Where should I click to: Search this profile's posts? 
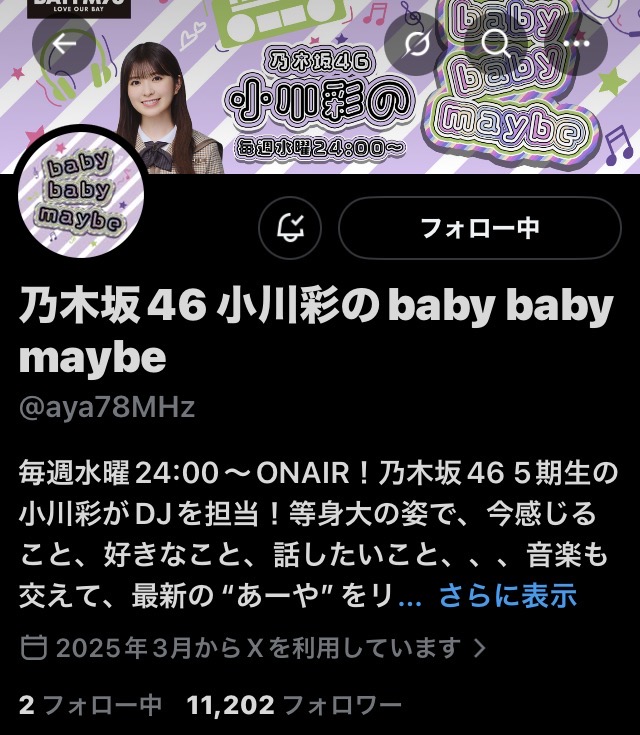[495, 44]
